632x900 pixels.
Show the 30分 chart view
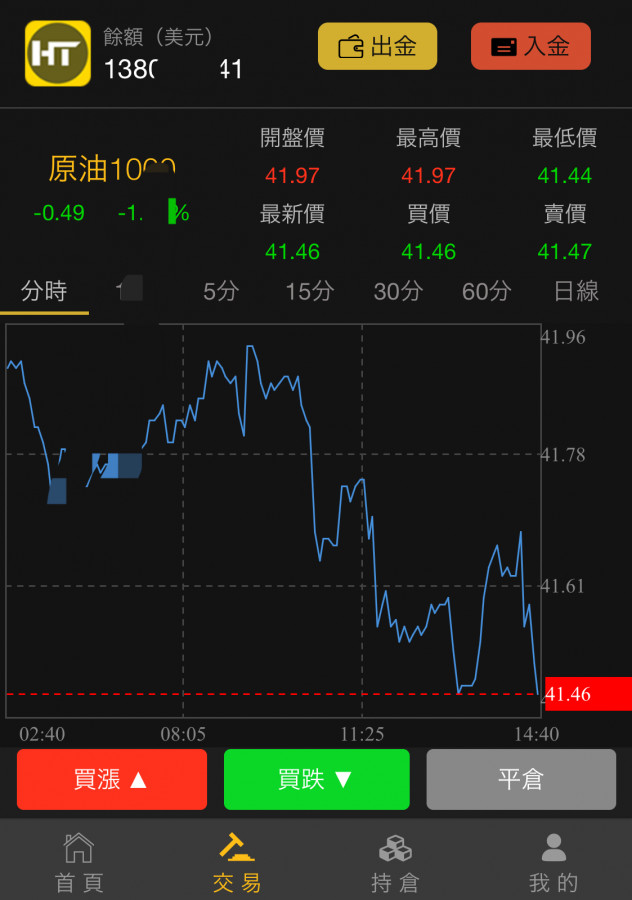click(x=398, y=291)
